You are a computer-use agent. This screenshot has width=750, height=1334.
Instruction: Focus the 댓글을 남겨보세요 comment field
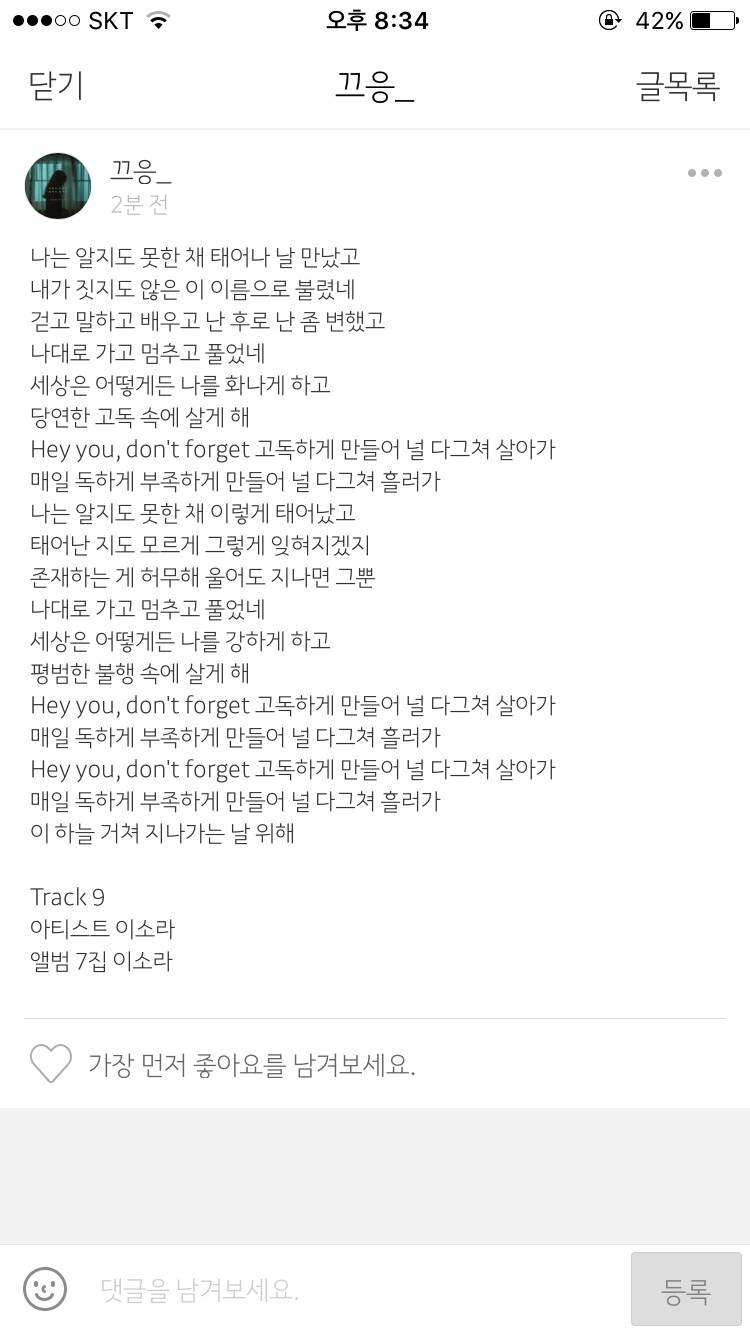click(355, 1289)
